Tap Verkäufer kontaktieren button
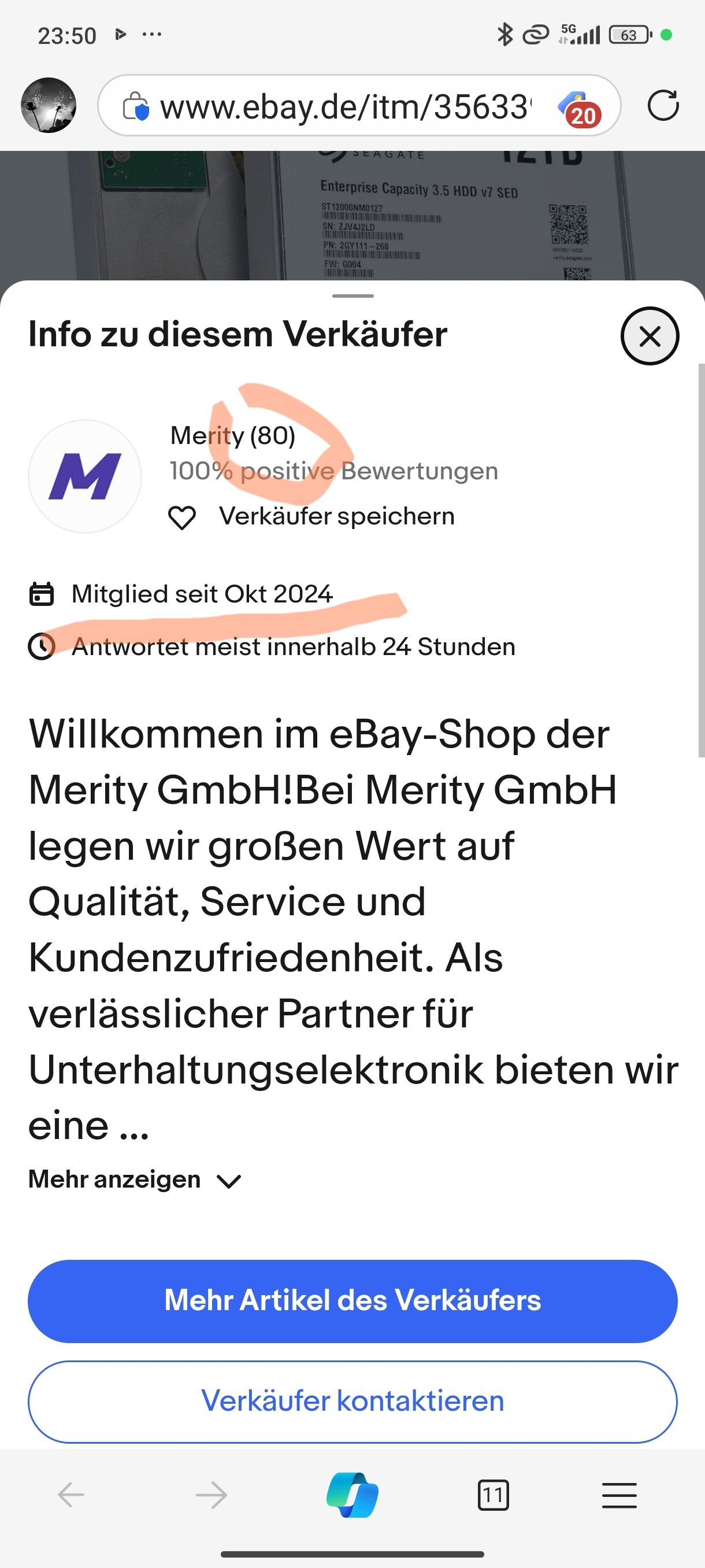The height and width of the screenshot is (1568, 705). [352, 1401]
